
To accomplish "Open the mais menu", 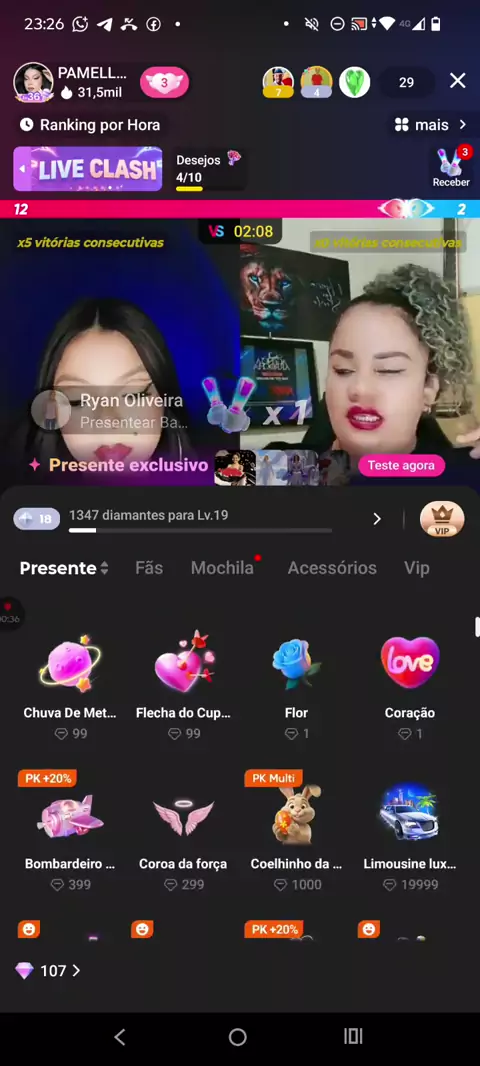I will 430,125.
